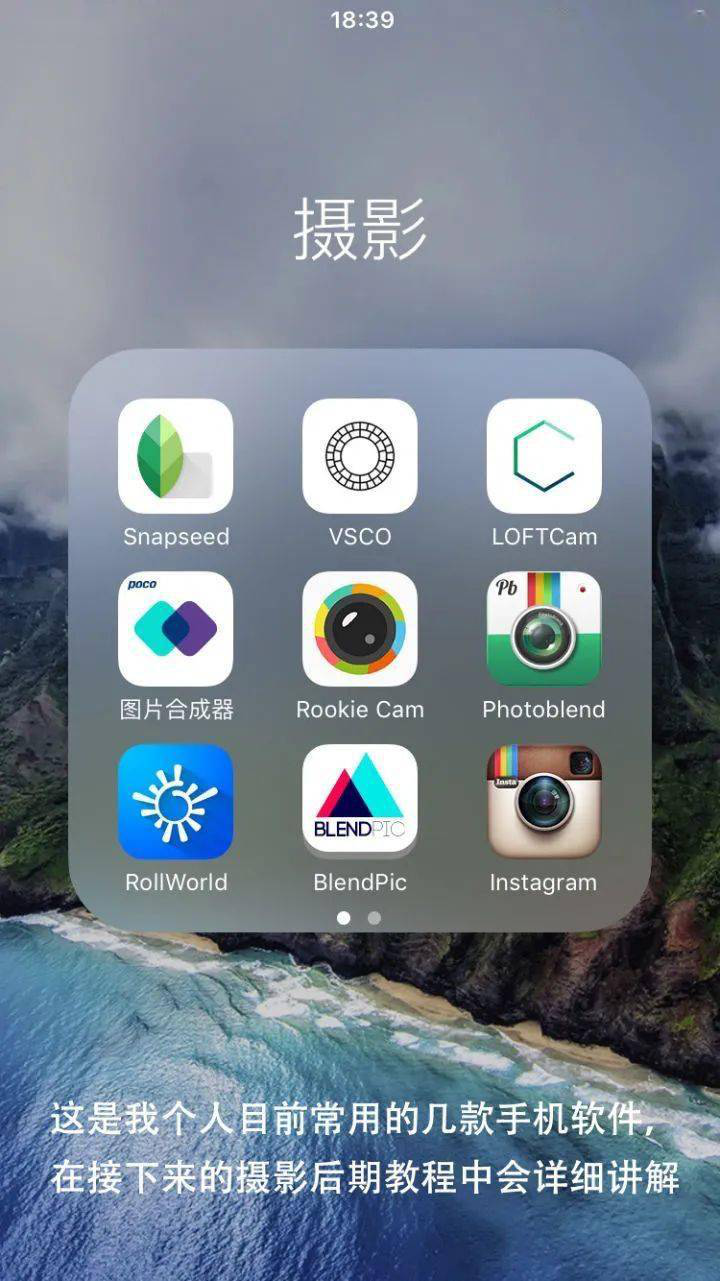The width and height of the screenshot is (720, 1281).
Task: Launch Rookie Cam
Action: (x=360, y=629)
